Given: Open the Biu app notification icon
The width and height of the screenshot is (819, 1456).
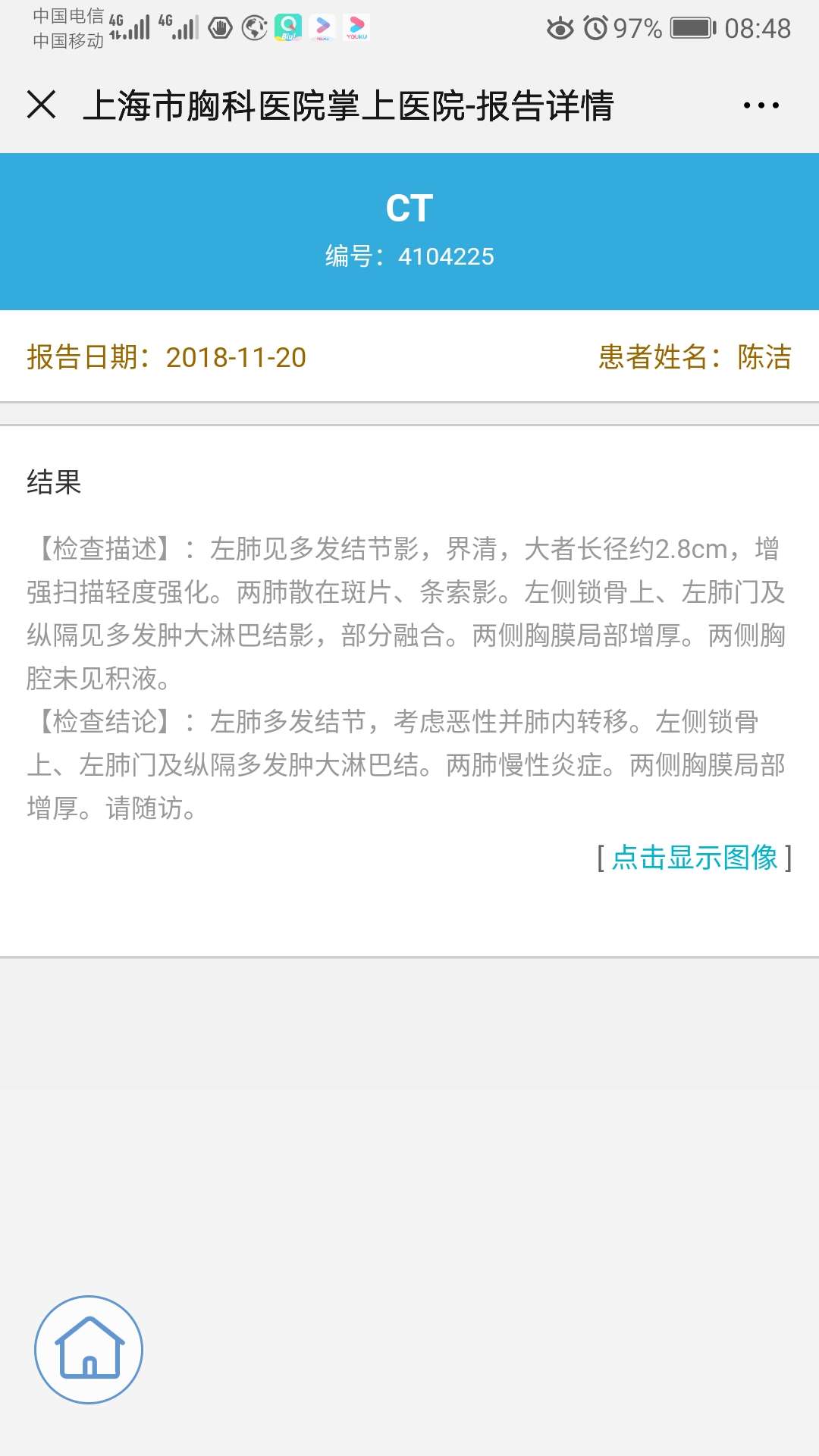Looking at the screenshot, I should (x=288, y=29).
